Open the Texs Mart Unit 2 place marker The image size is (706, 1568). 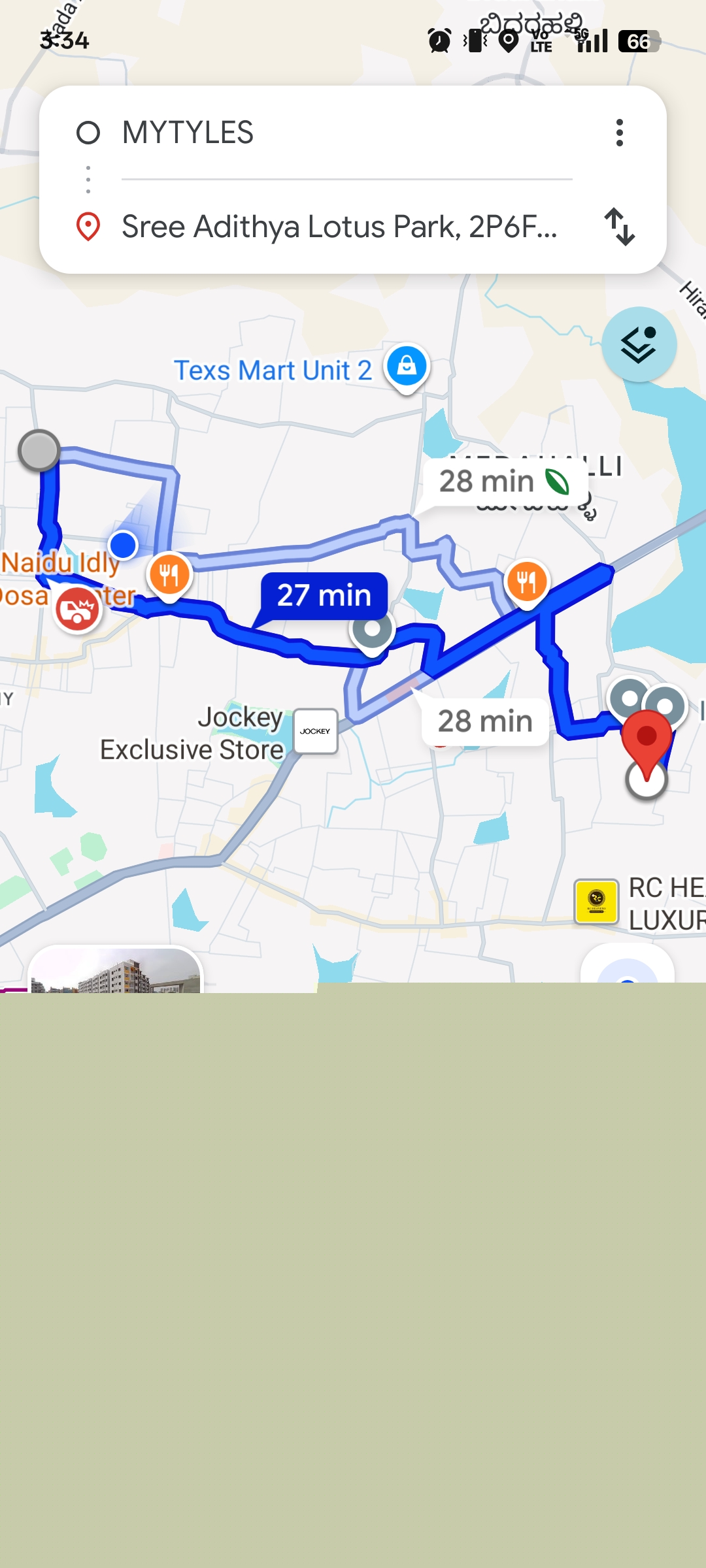407,367
